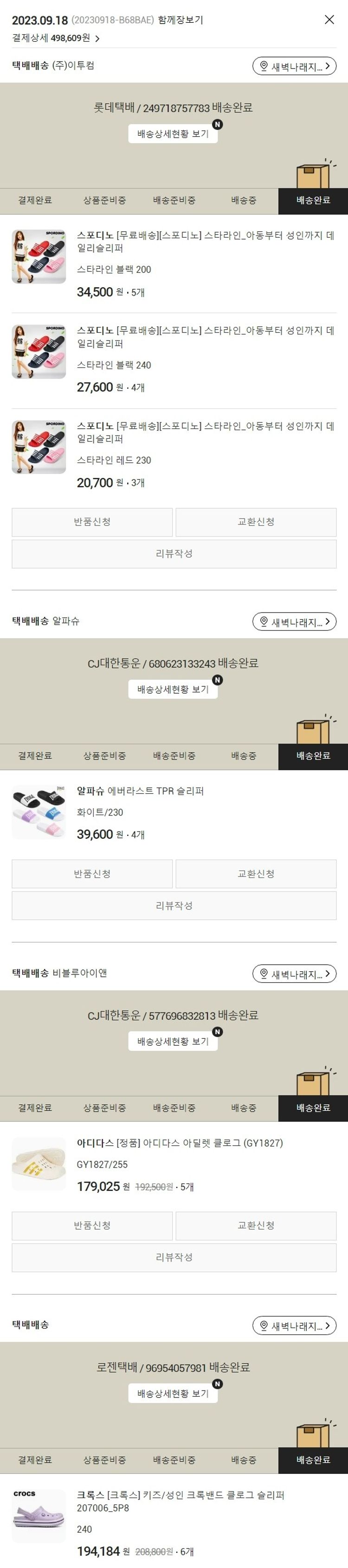Open 스타라인 블랙 200 slipper product
This screenshot has width=348, height=1568.
(x=205, y=242)
